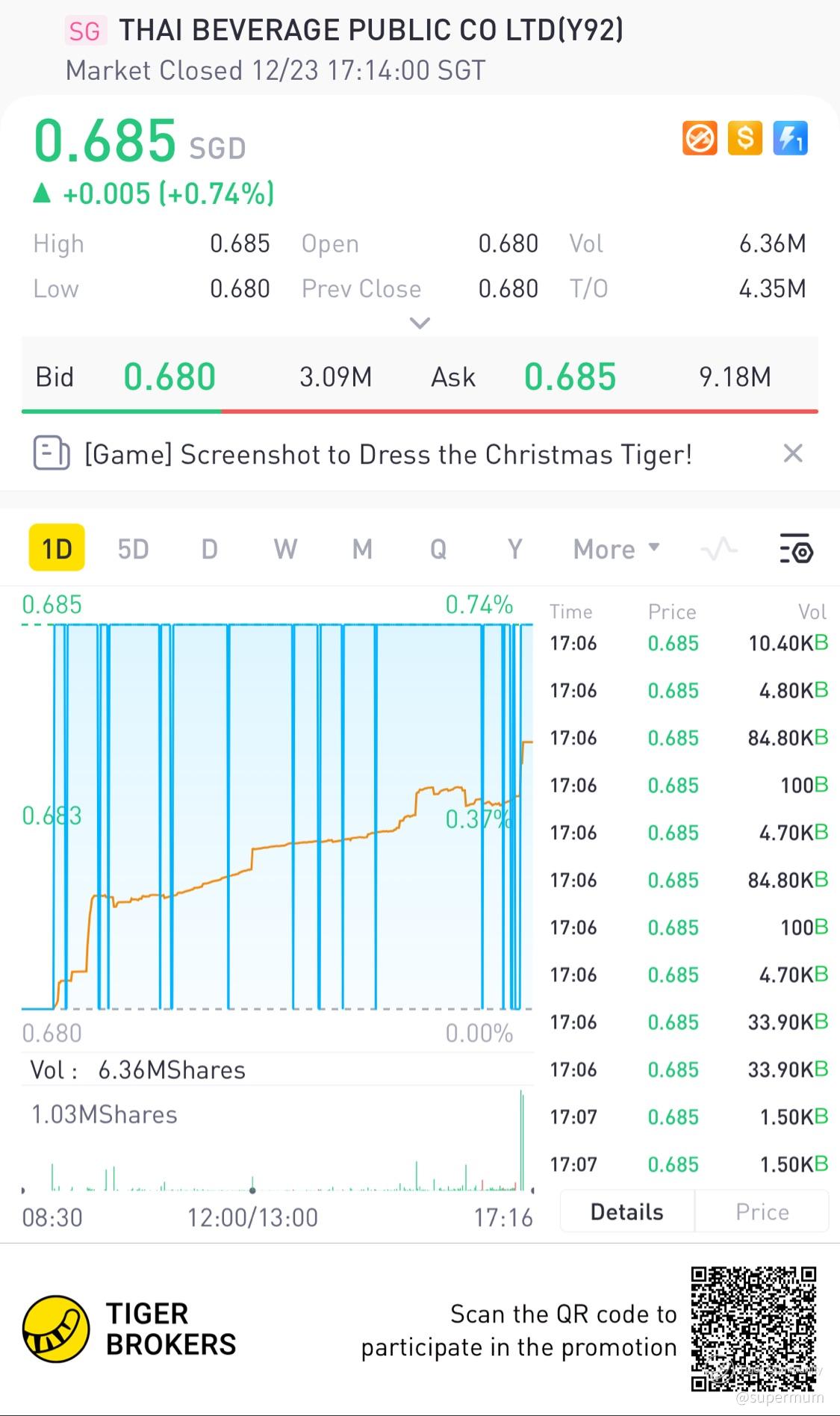Switch to the daily D chart

(210, 549)
